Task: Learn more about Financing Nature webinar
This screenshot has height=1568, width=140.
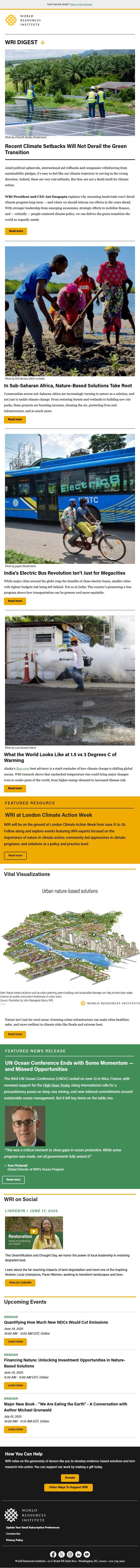Action: tap(15, 1385)
